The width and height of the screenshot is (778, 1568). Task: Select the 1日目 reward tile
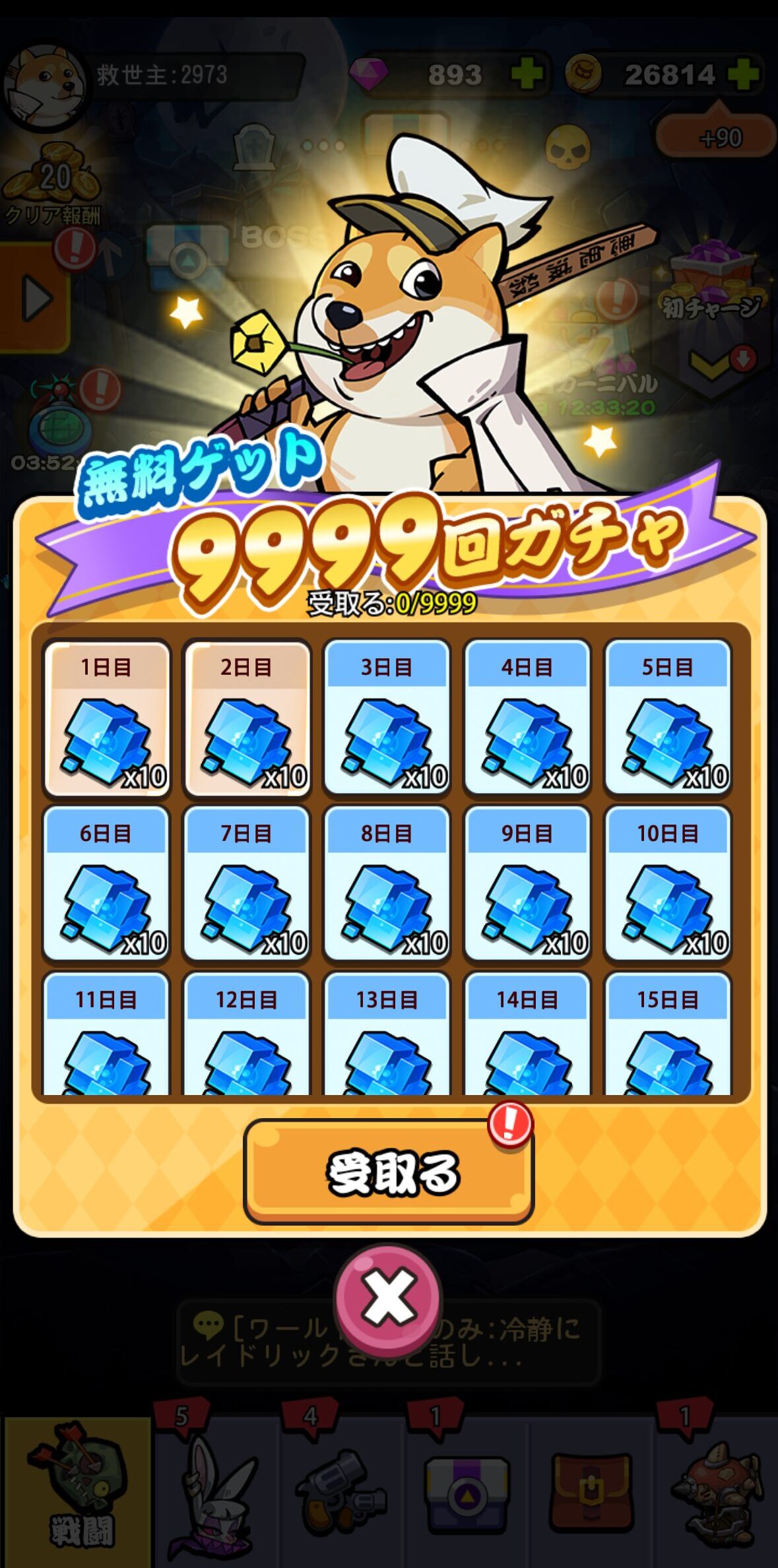[106, 719]
